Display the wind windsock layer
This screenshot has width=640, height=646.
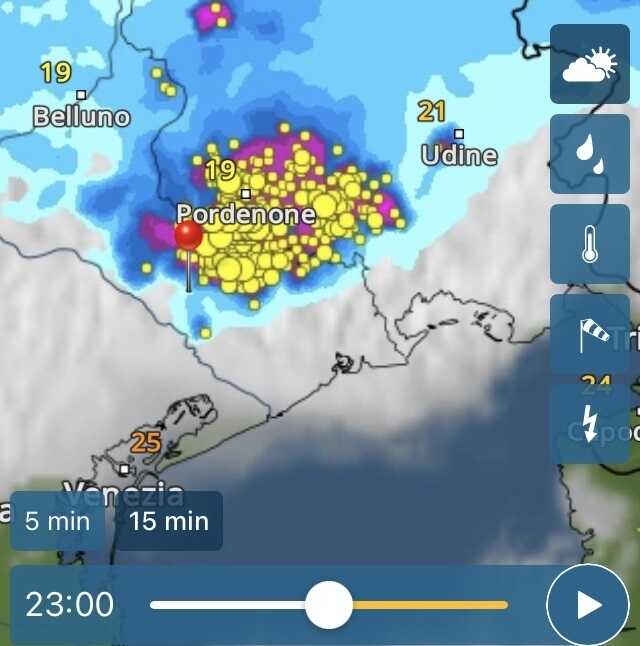(589, 334)
